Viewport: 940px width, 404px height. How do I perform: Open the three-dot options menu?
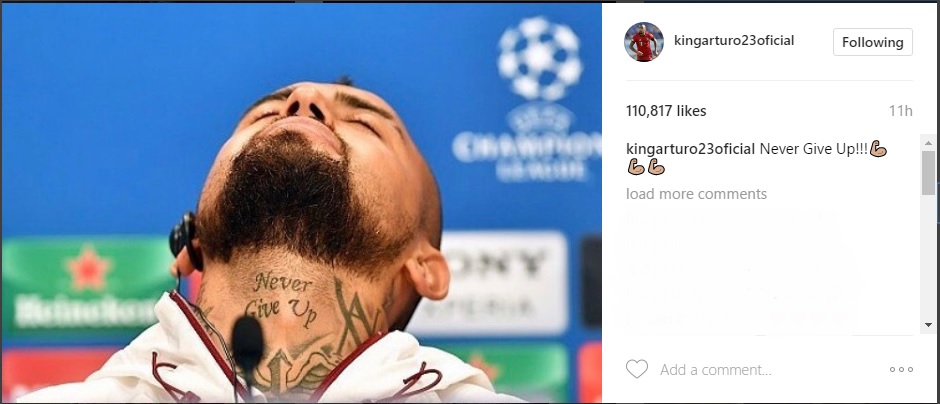point(901,370)
